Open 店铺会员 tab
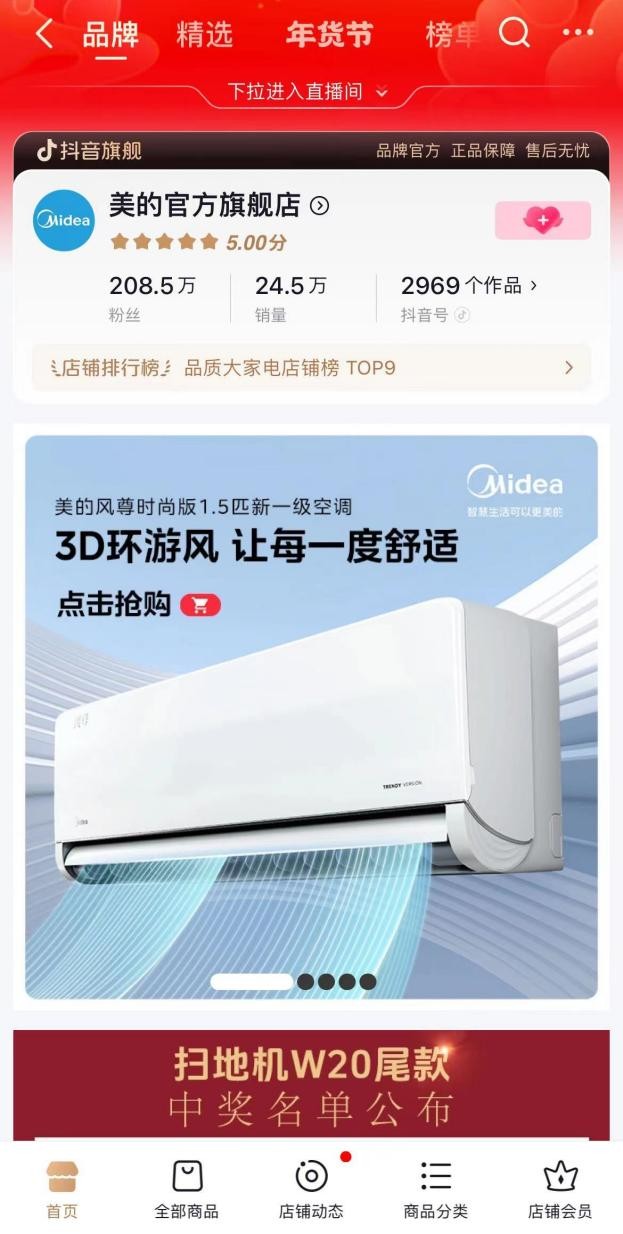 560,1190
